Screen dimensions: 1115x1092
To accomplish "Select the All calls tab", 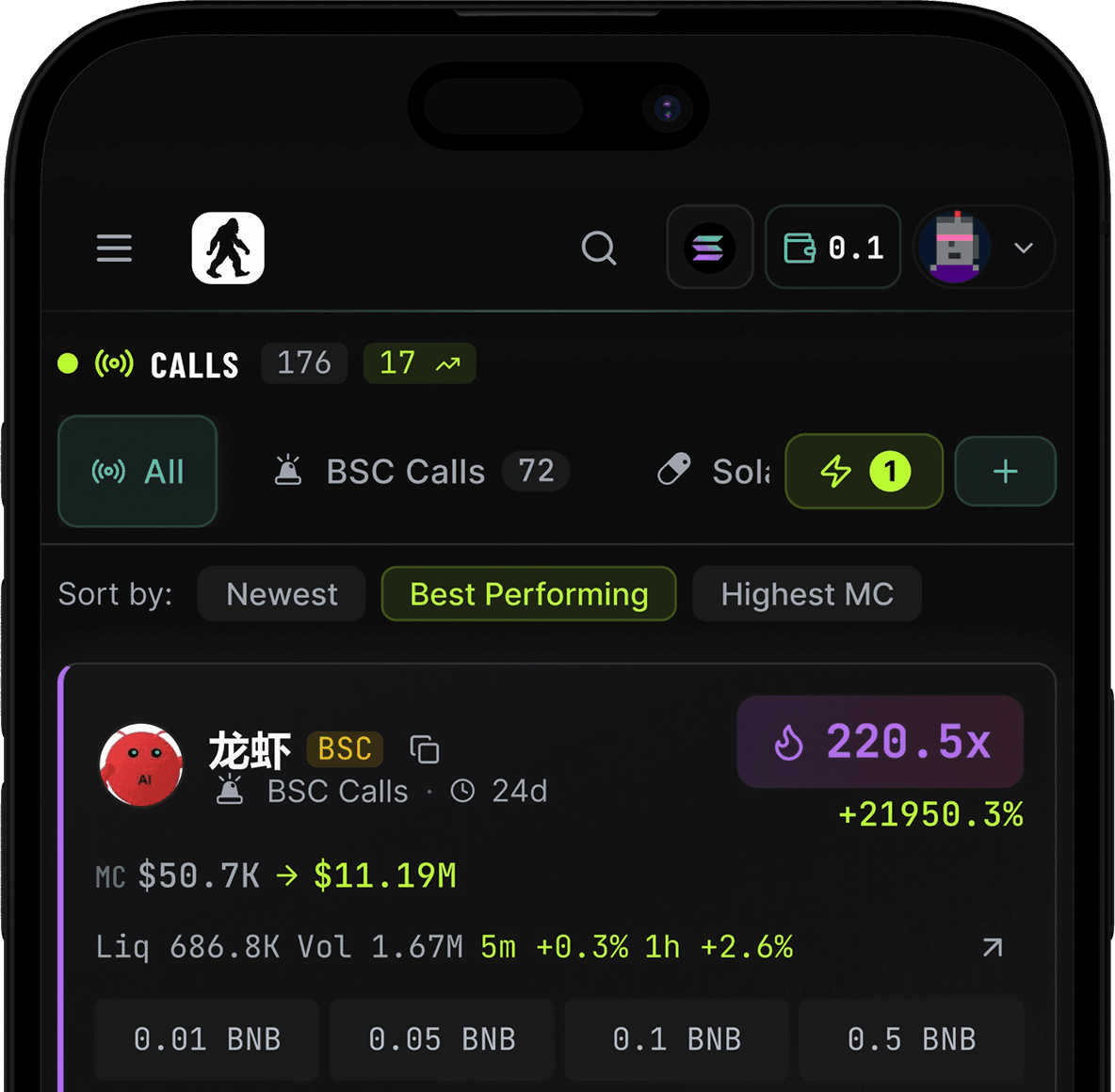I will click(x=137, y=471).
